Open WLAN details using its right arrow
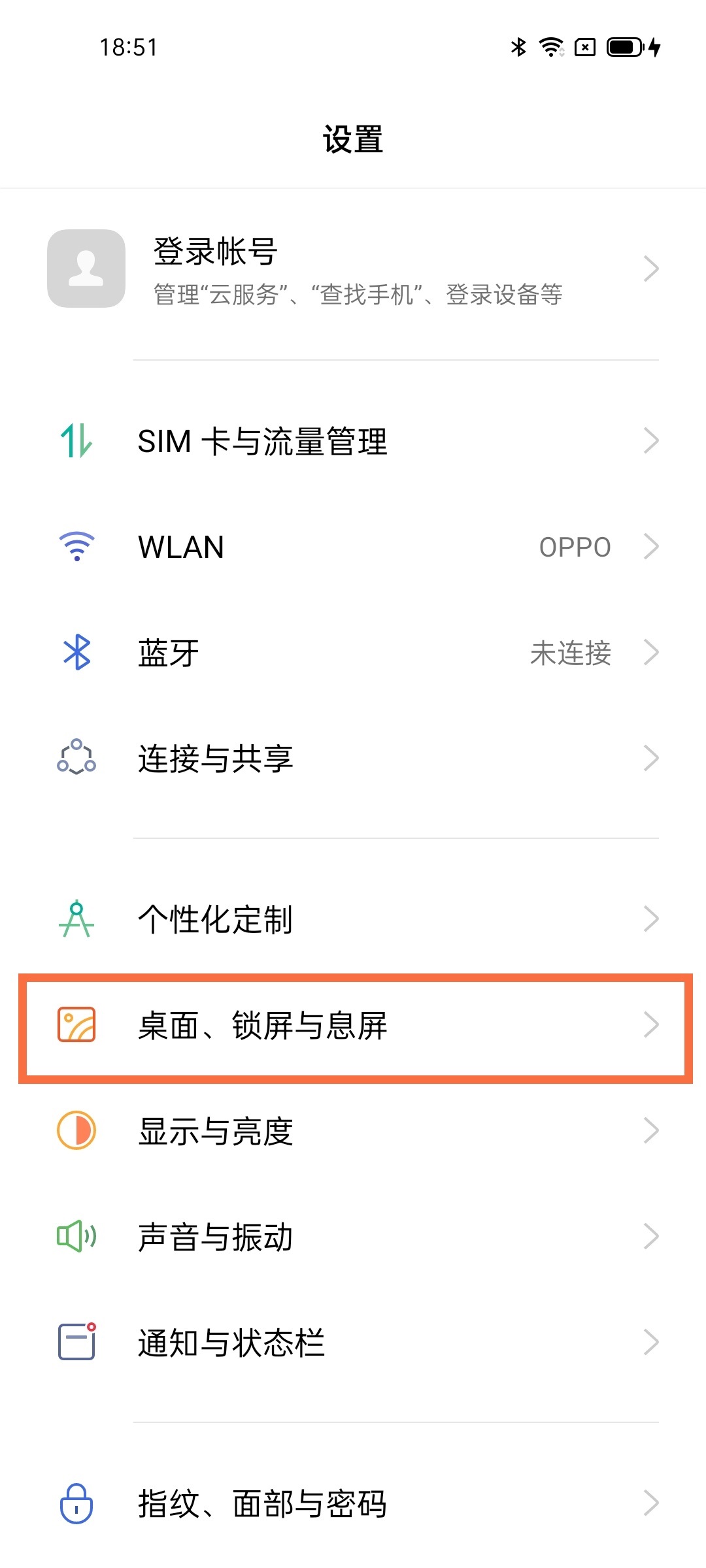The width and height of the screenshot is (706, 1568). coord(651,547)
